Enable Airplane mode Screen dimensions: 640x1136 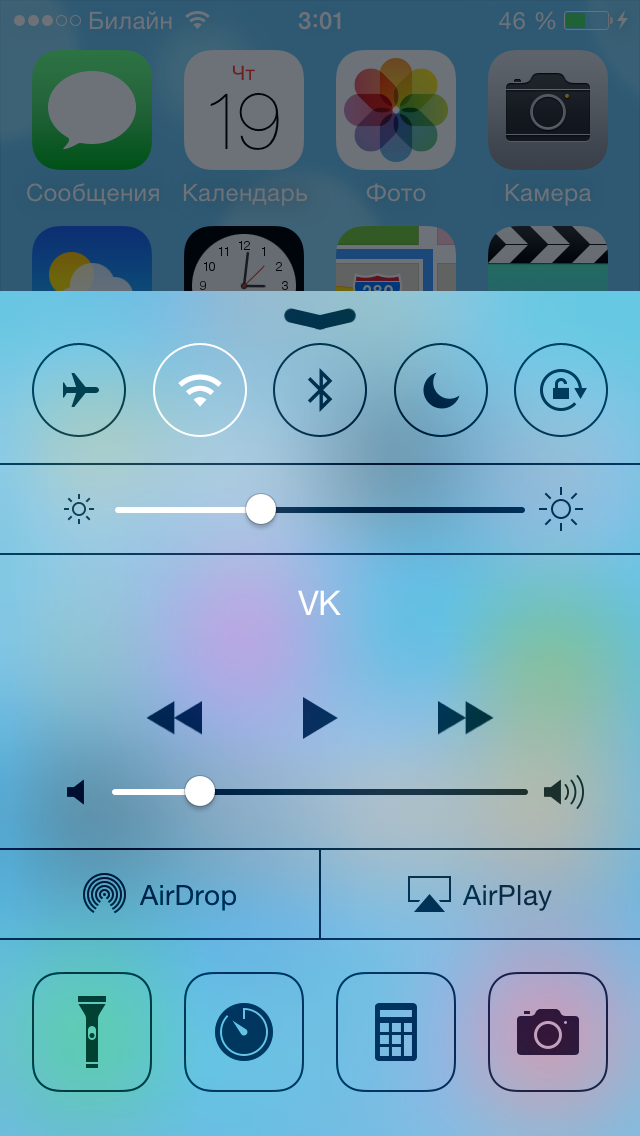[79, 390]
